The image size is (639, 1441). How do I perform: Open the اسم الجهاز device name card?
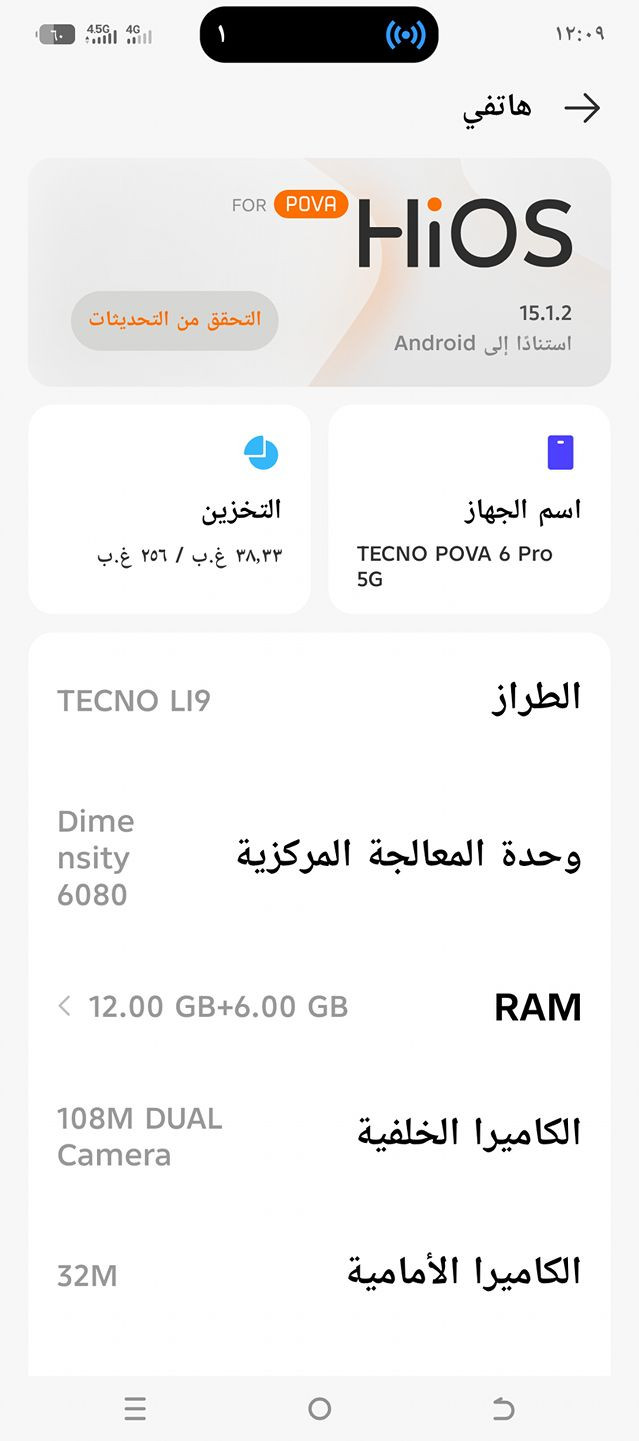[x=469, y=509]
